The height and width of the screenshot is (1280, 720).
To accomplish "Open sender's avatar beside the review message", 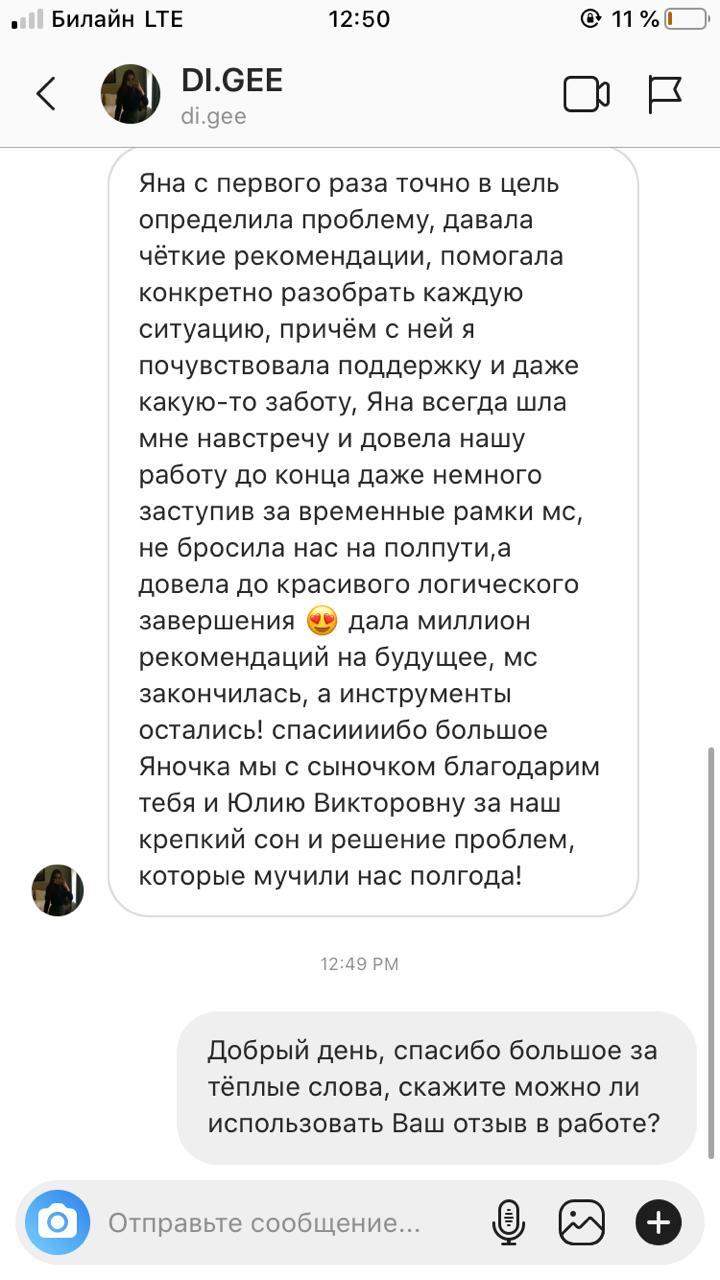I will pos(58,889).
